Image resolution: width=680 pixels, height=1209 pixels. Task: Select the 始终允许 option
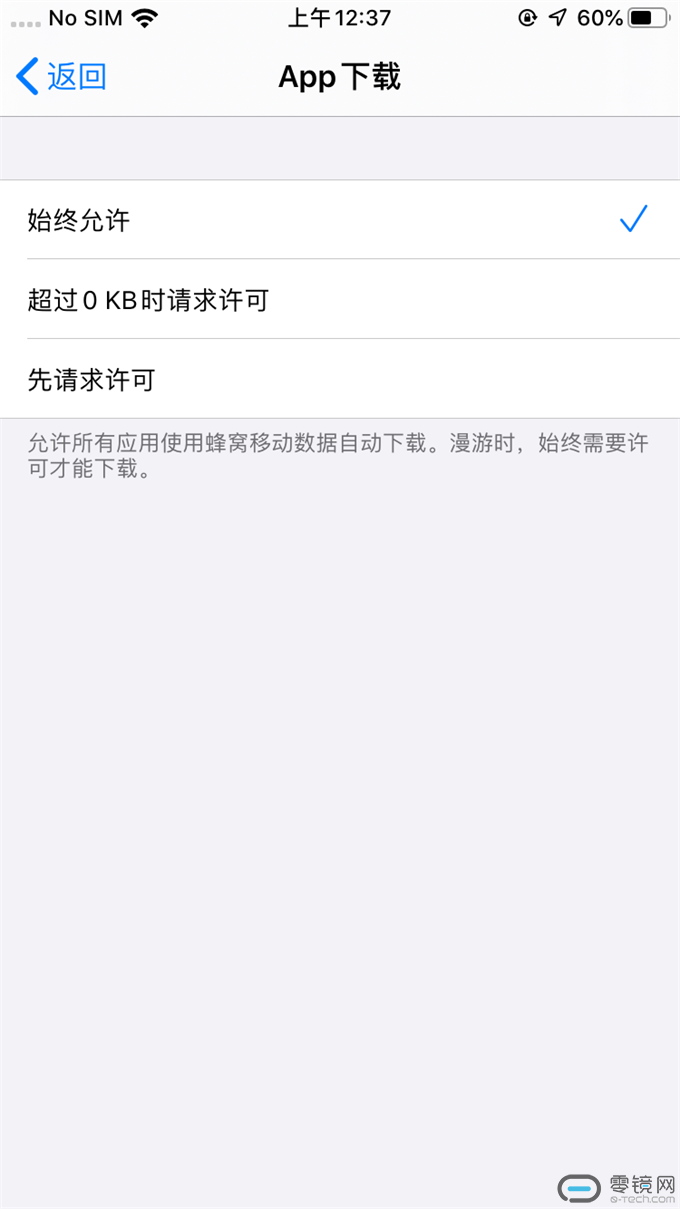click(340, 220)
